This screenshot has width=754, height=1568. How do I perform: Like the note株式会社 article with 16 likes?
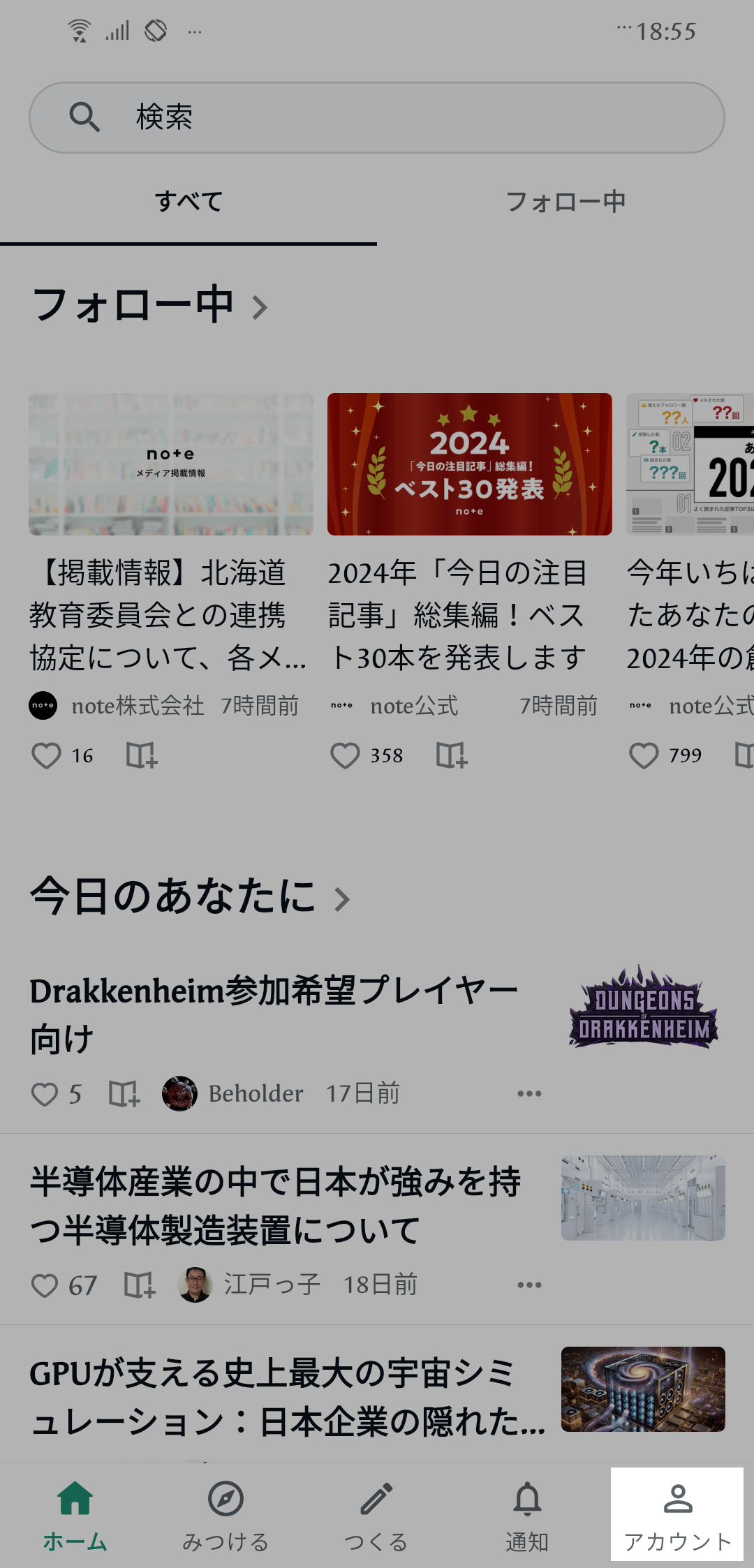click(47, 755)
